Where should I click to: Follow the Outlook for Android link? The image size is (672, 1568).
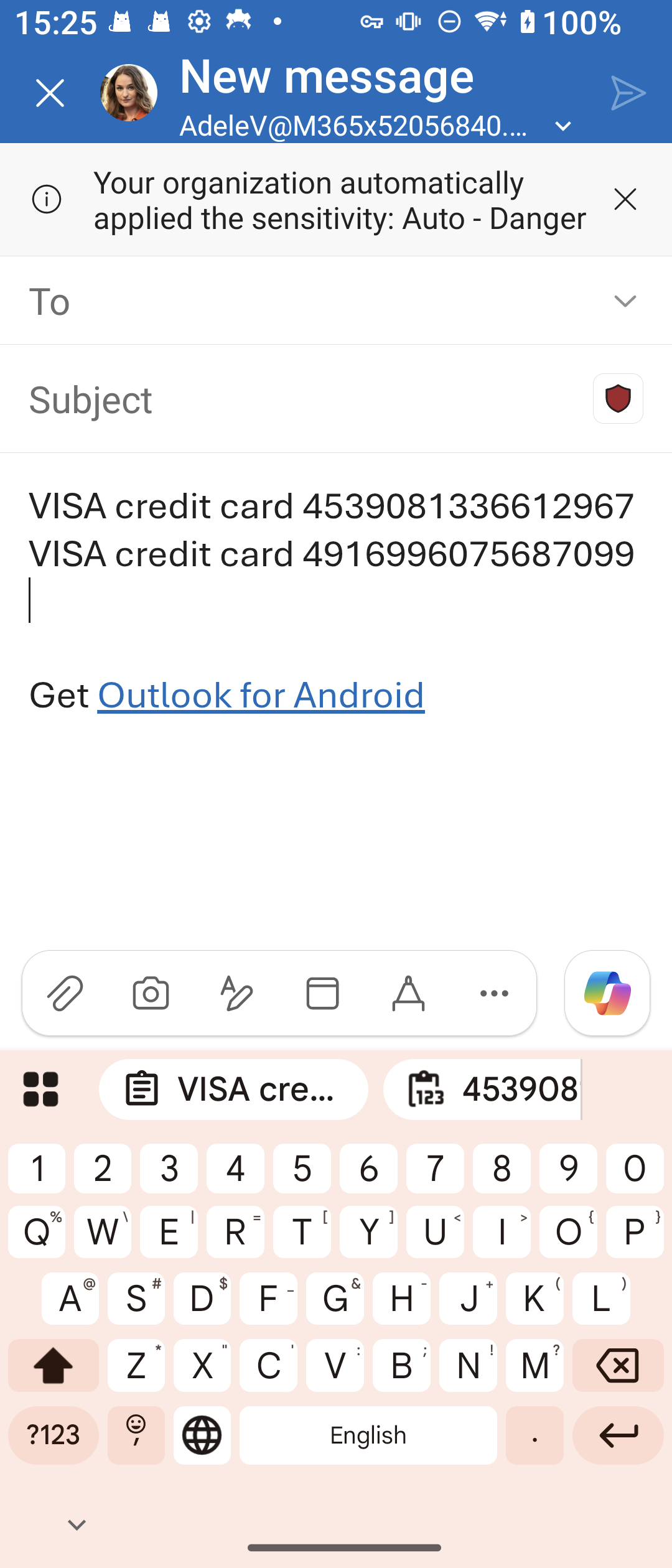point(261,695)
